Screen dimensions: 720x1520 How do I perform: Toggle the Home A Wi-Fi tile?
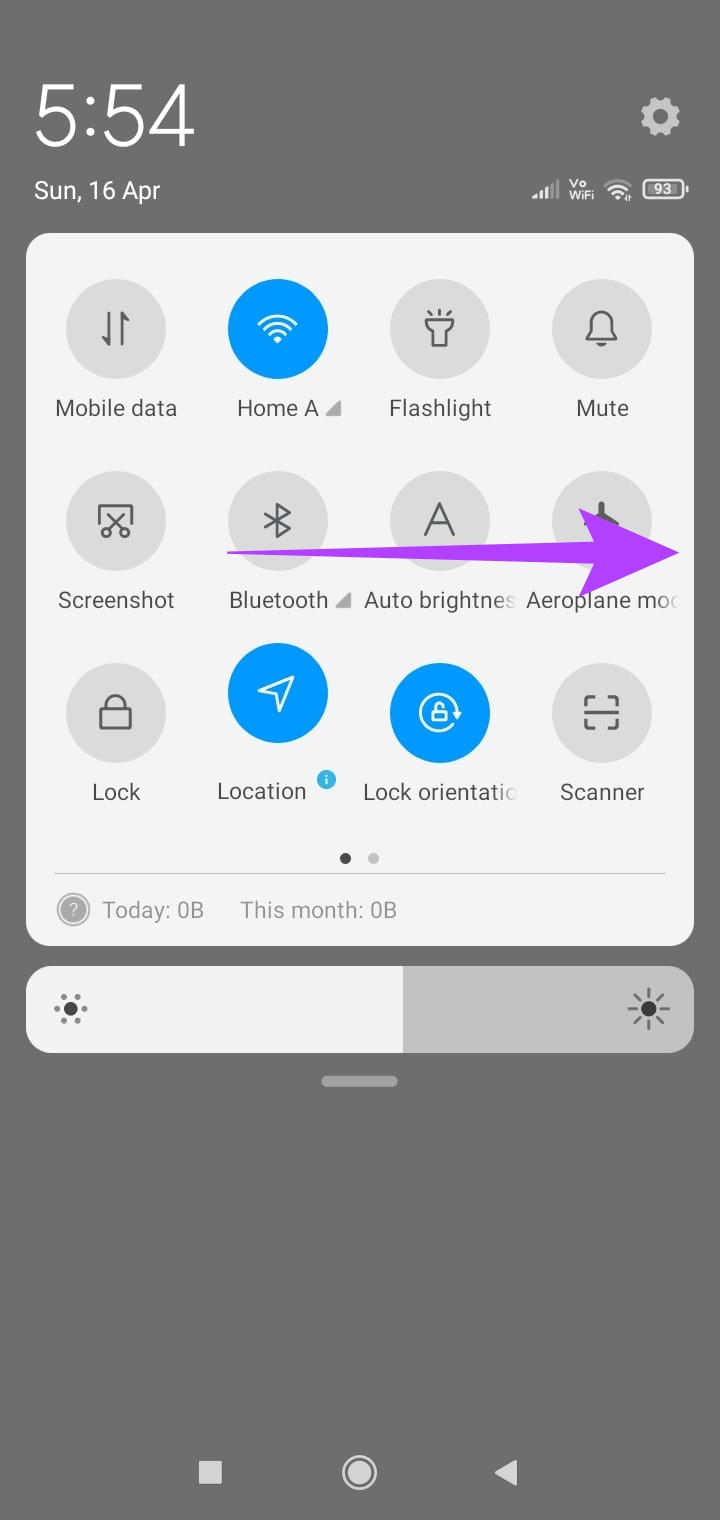coord(278,329)
